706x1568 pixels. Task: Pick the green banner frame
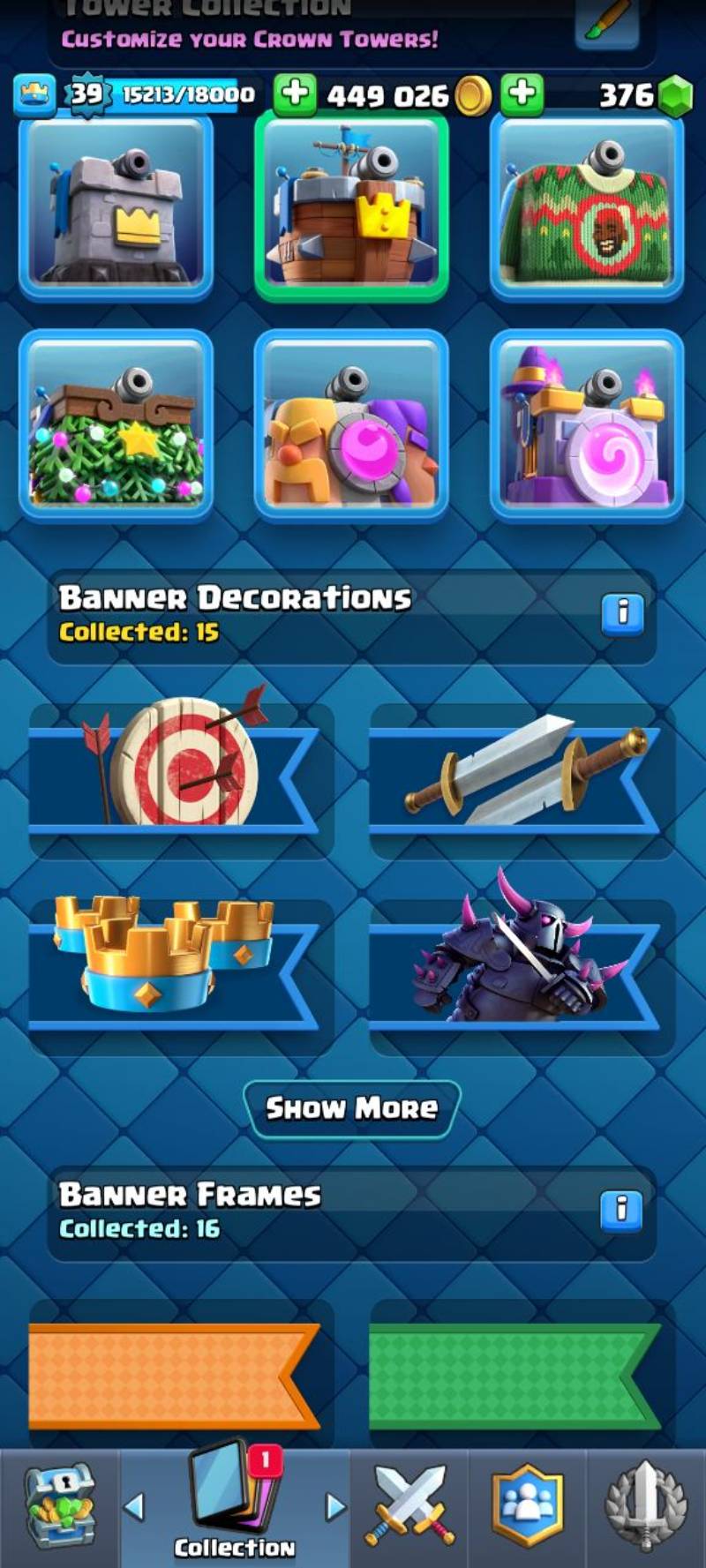tap(514, 1377)
